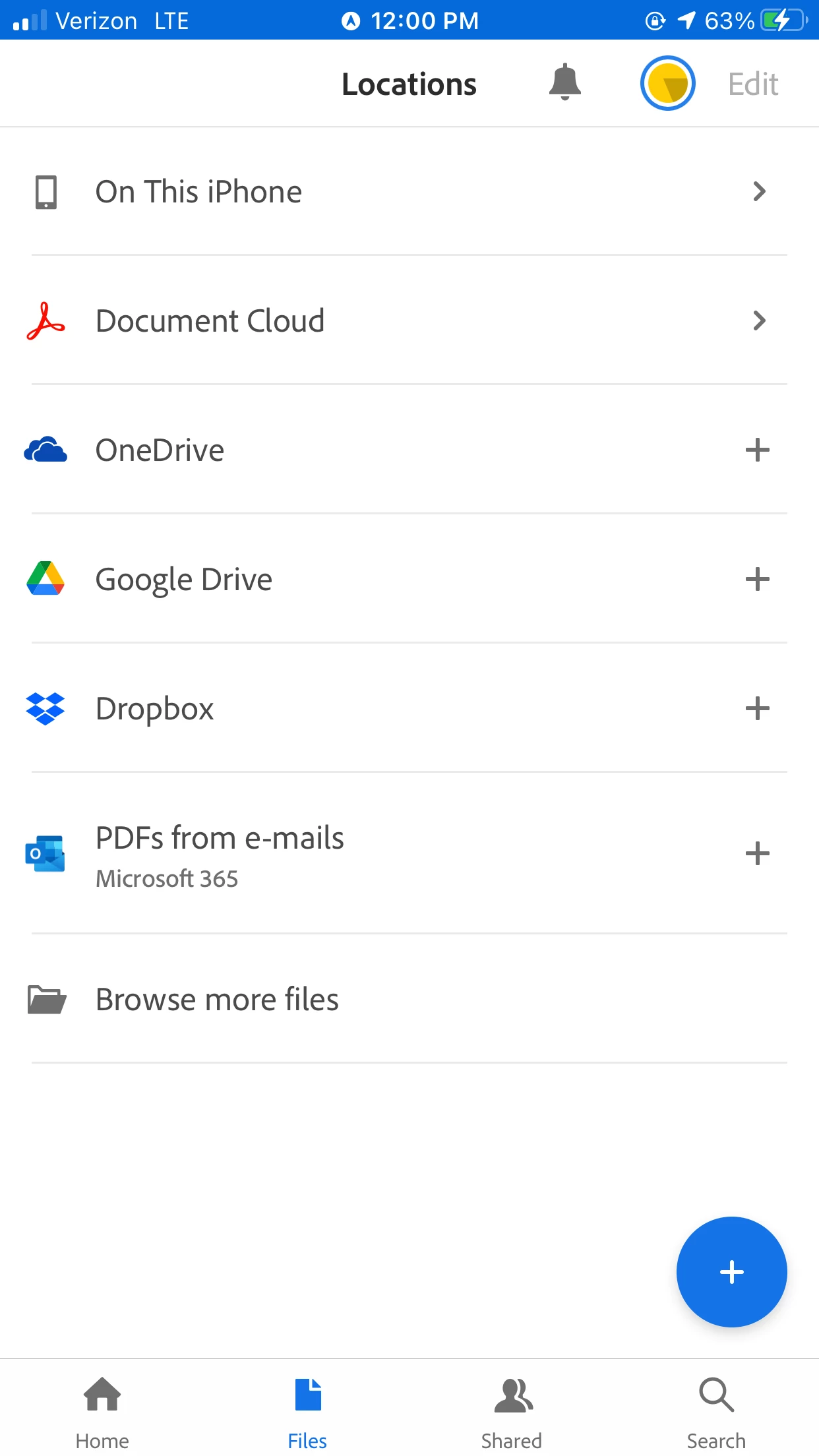Open the yellow profile avatar
Viewport: 819px width, 1456px height.
[x=667, y=83]
